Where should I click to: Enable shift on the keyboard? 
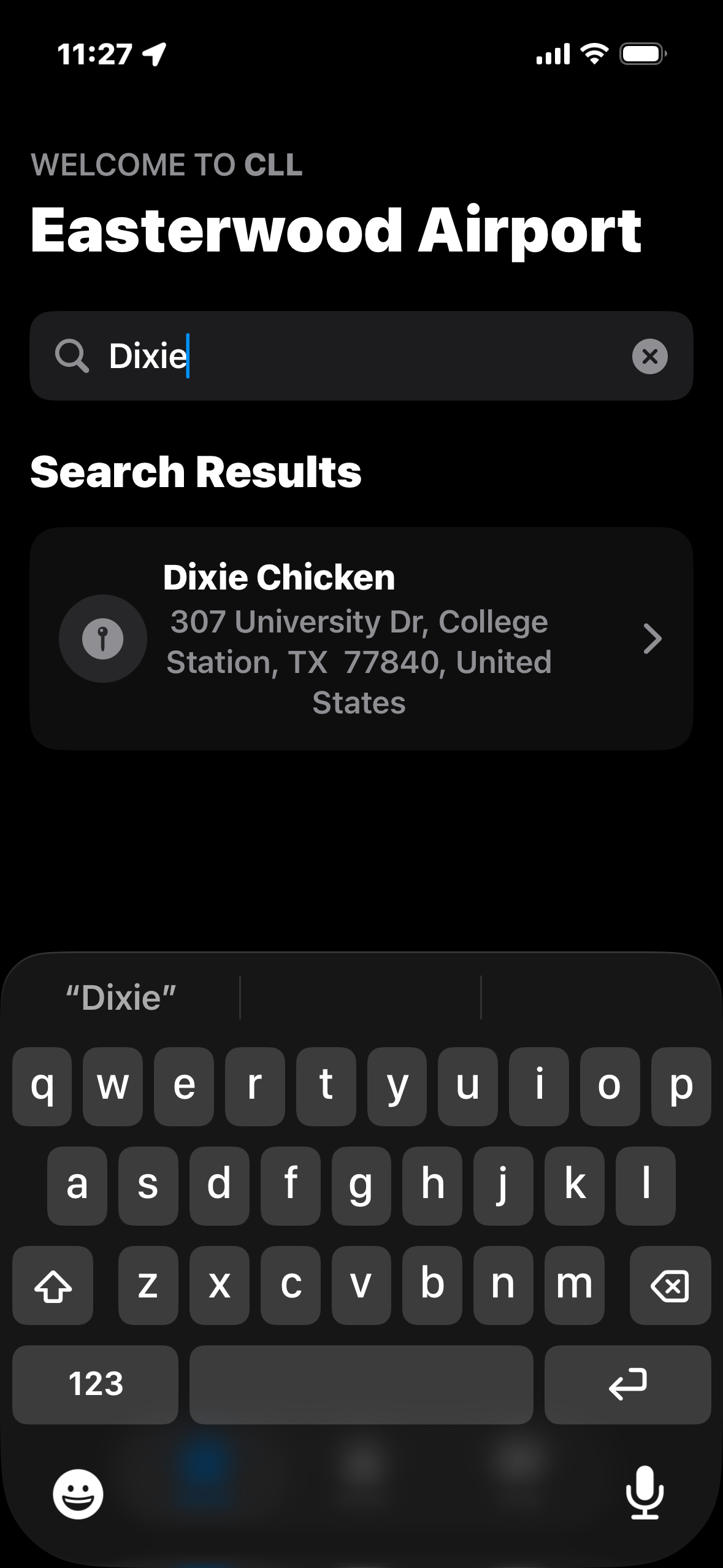[53, 1285]
